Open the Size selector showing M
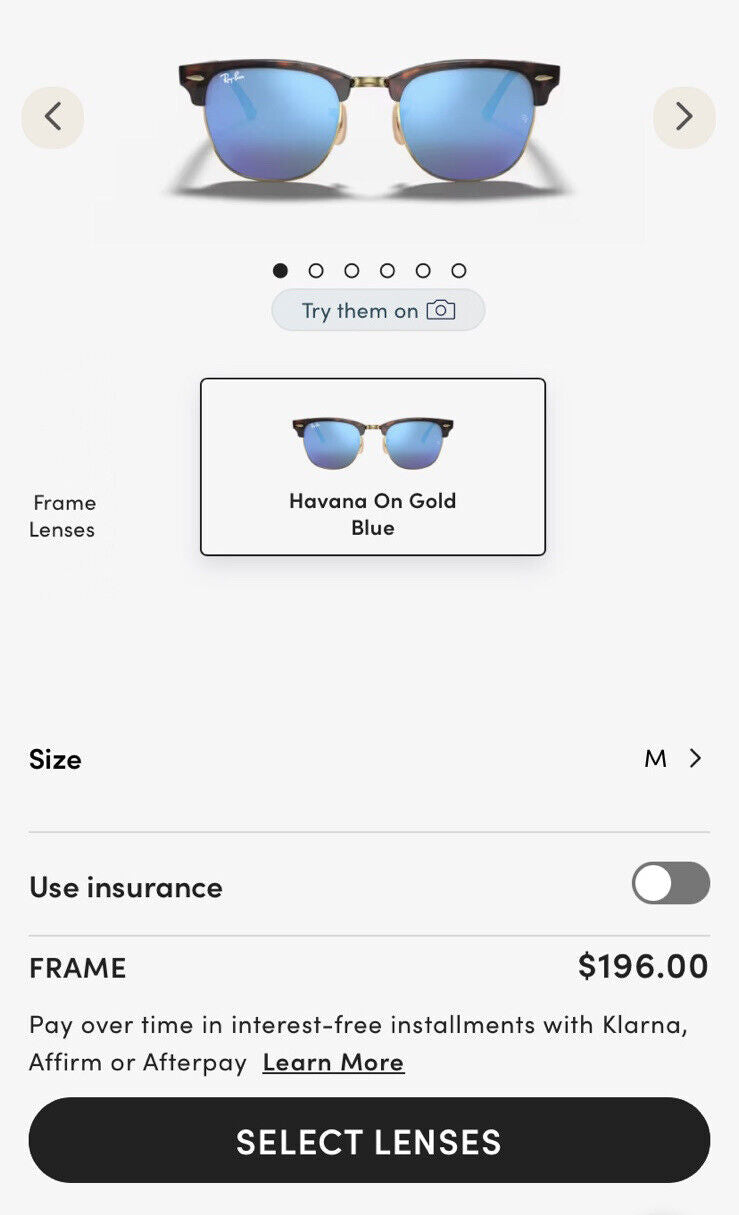Viewport: 739px width, 1215px height. click(x=674, y=759)
